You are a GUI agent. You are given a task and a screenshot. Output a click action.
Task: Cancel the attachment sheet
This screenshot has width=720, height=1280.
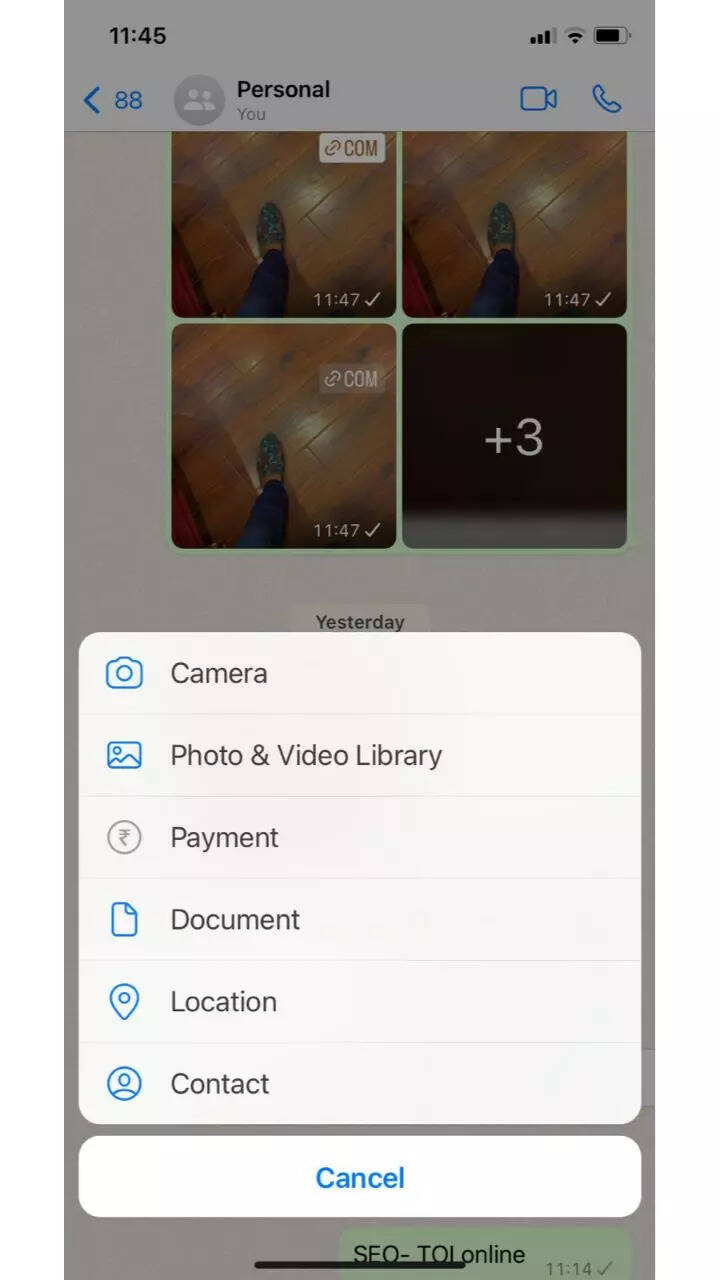coord(359,1177)
